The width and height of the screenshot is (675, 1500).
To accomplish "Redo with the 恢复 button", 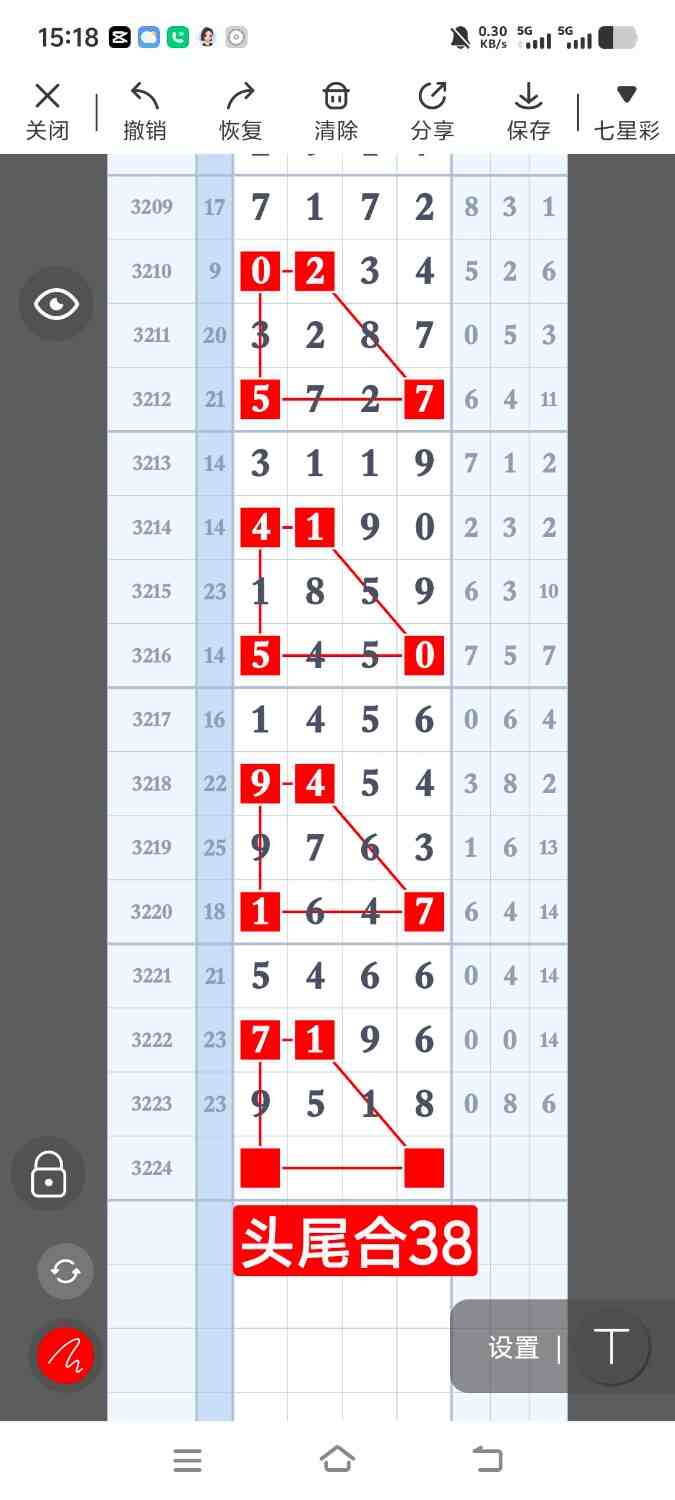I will [240, 111].
